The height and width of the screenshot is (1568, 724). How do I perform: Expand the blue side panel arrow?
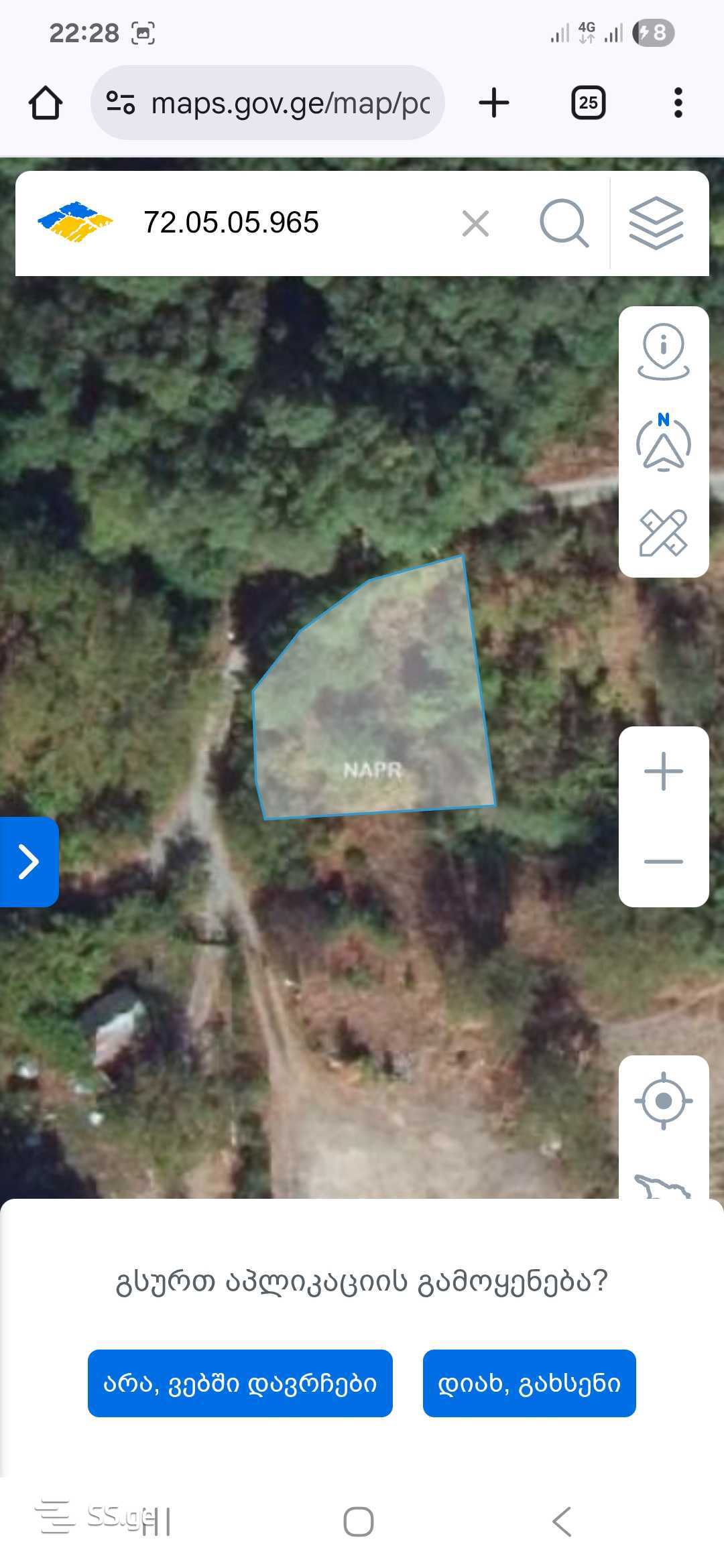[29, 862]
